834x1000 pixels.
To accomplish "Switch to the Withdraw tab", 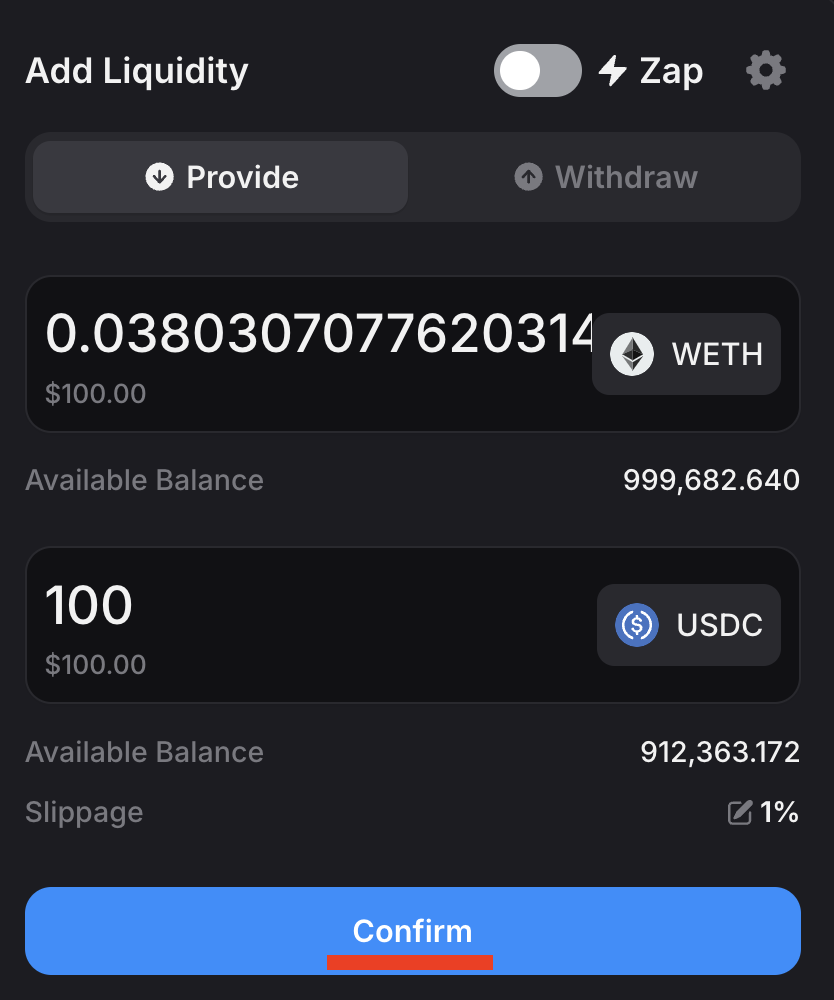I will (605, 178).
